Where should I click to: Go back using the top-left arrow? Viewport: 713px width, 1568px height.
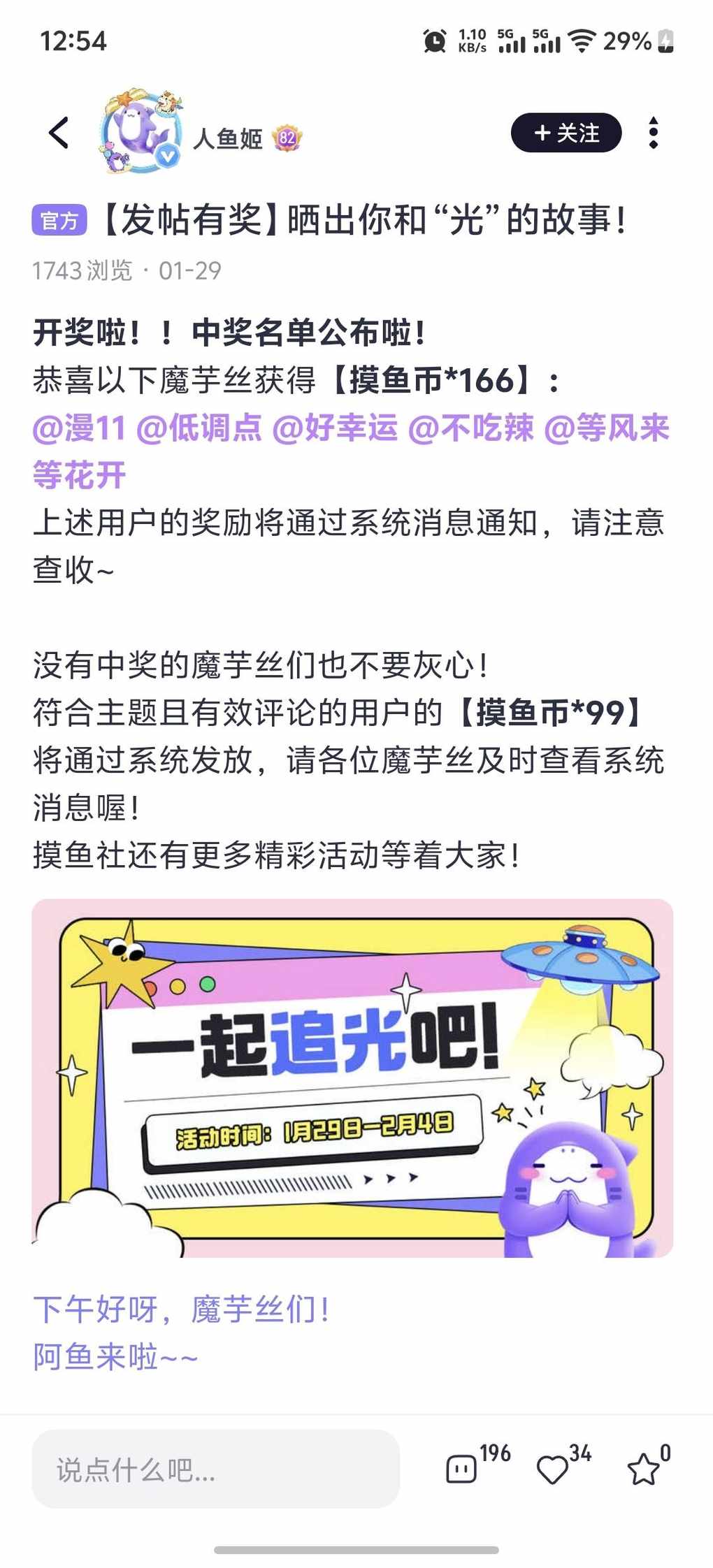tap(59, 133)
